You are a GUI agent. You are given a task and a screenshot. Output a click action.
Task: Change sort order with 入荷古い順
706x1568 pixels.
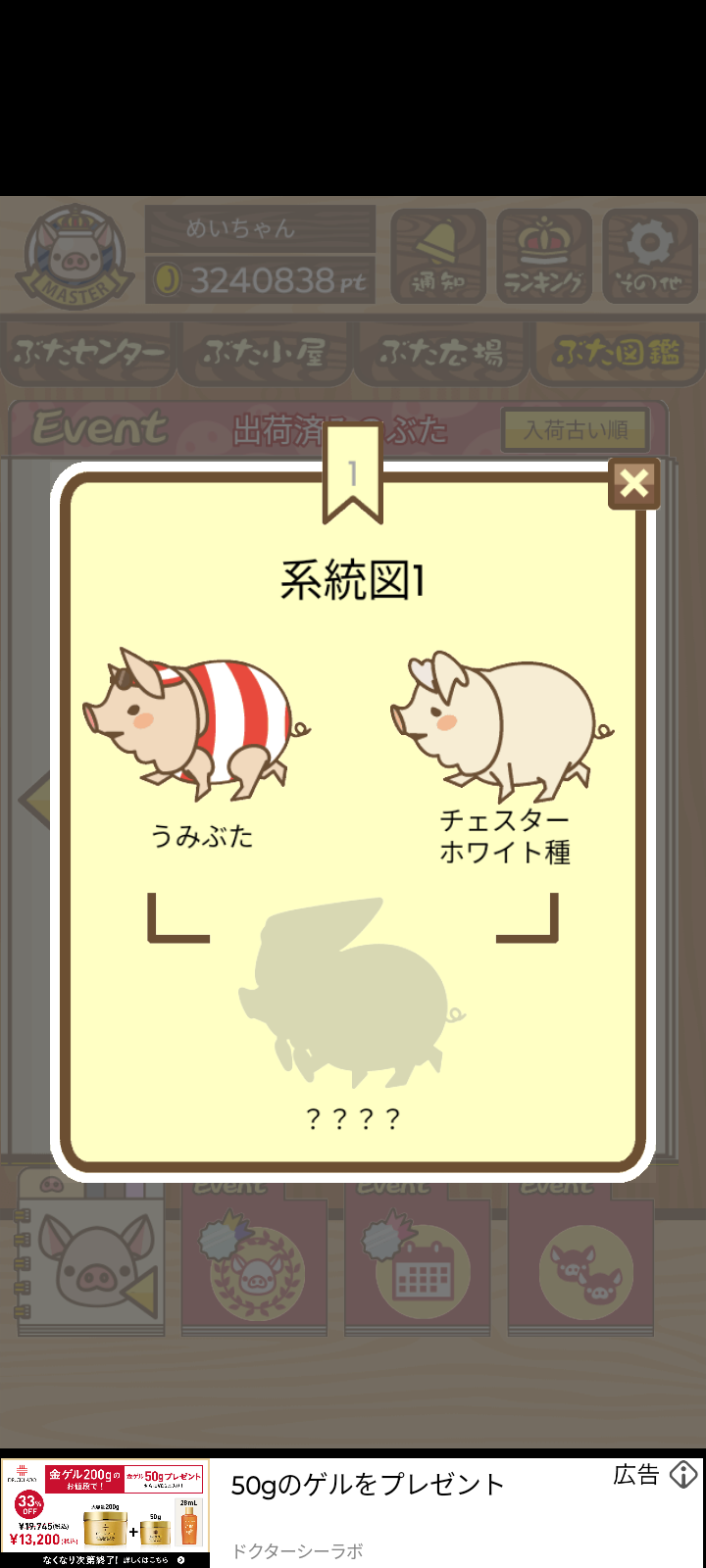point(576,429)
